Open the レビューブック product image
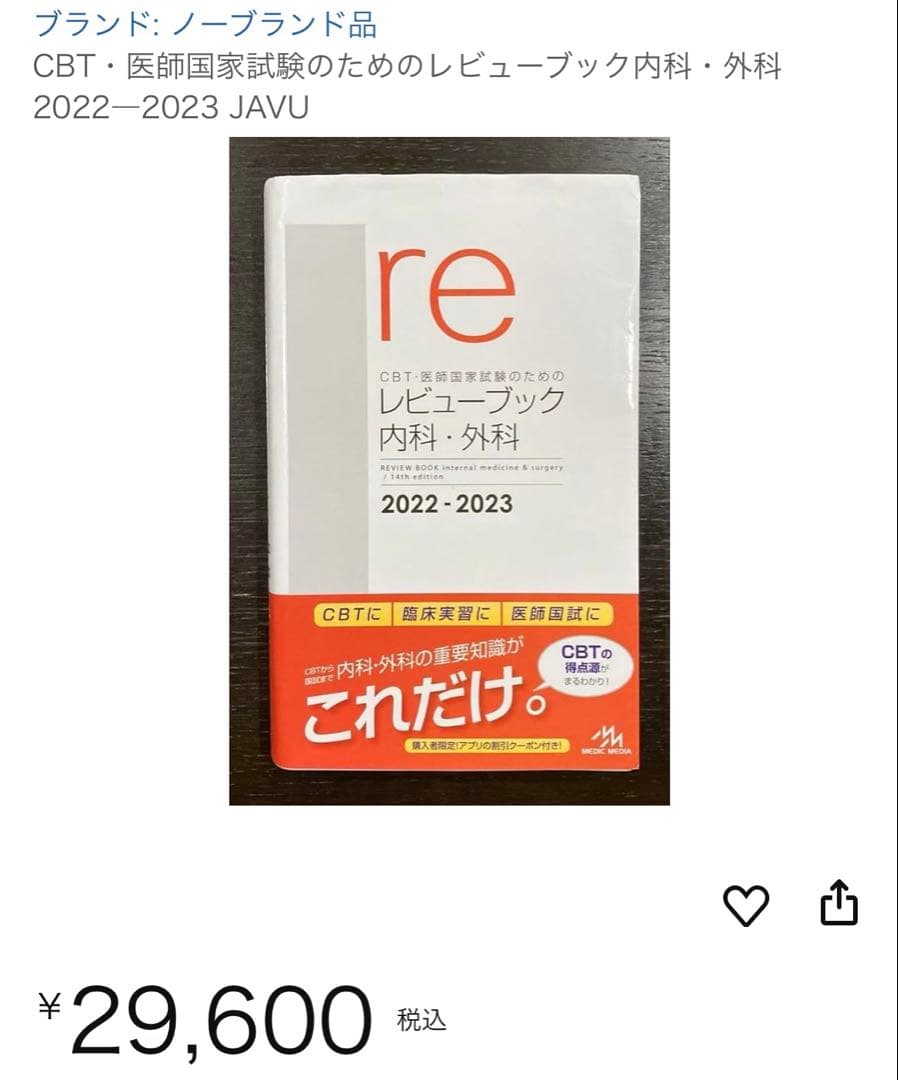898x1080 pixels. (x=449, y=471)
